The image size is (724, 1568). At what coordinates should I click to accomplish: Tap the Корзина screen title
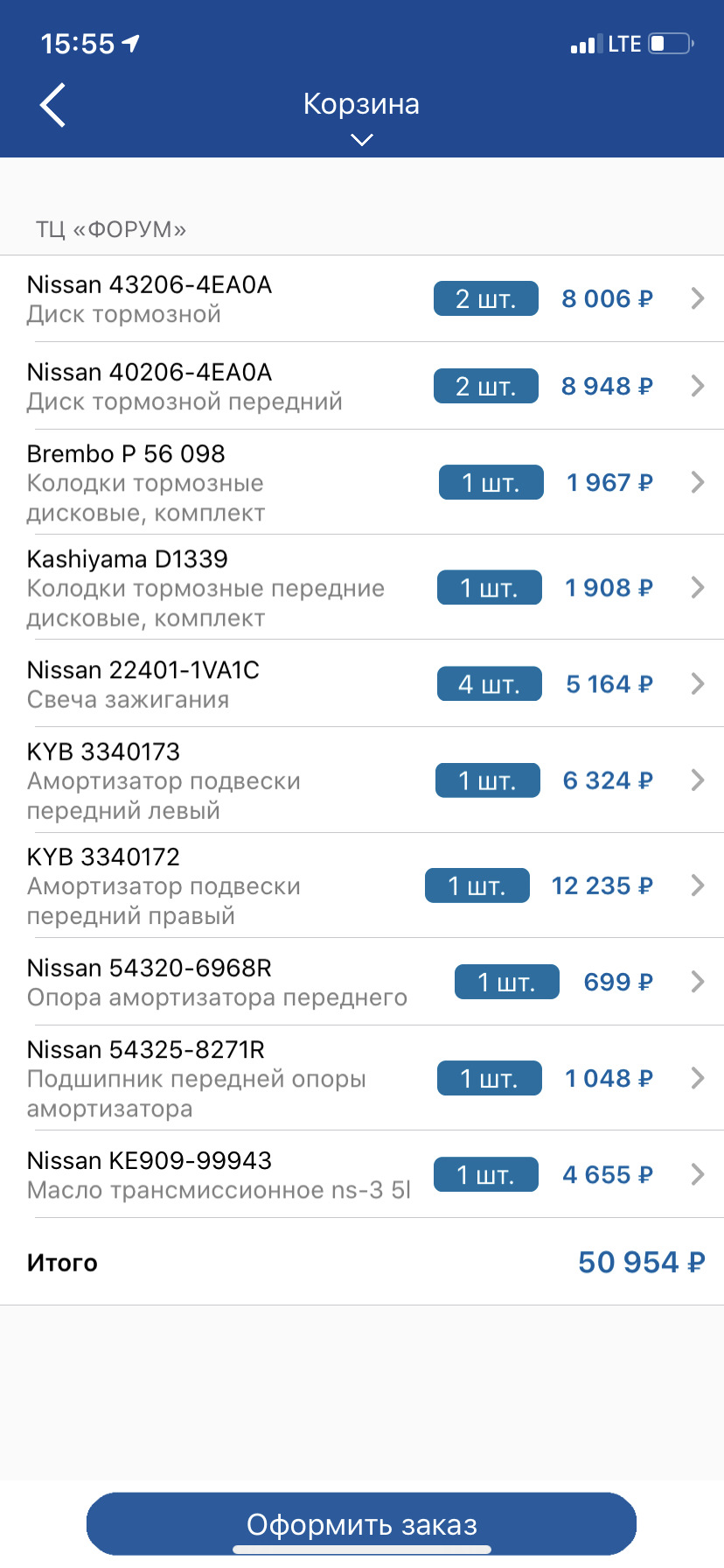361,104
